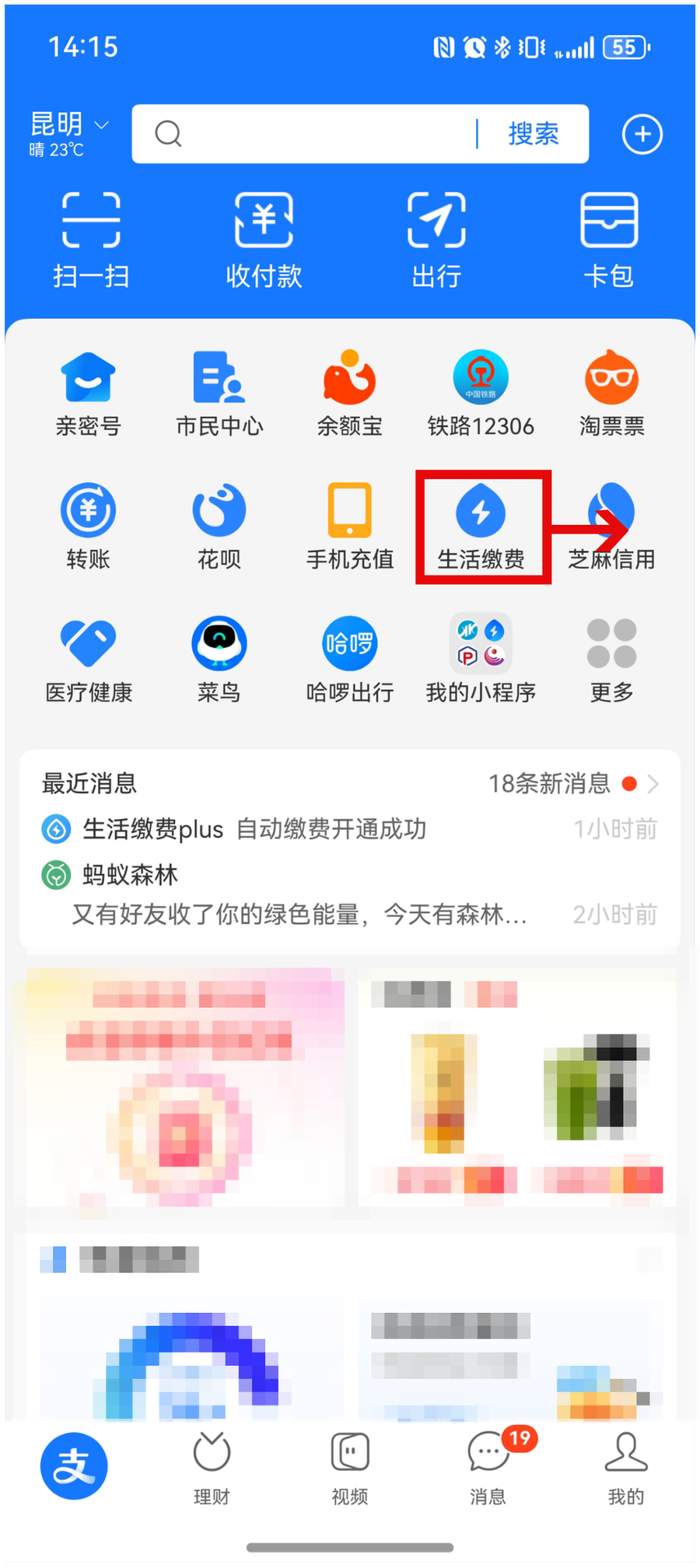The height and width of the screenshot is (1568, 700).
Task: Switch to the 理财 tab
Action: click(x=212, y=1467)
